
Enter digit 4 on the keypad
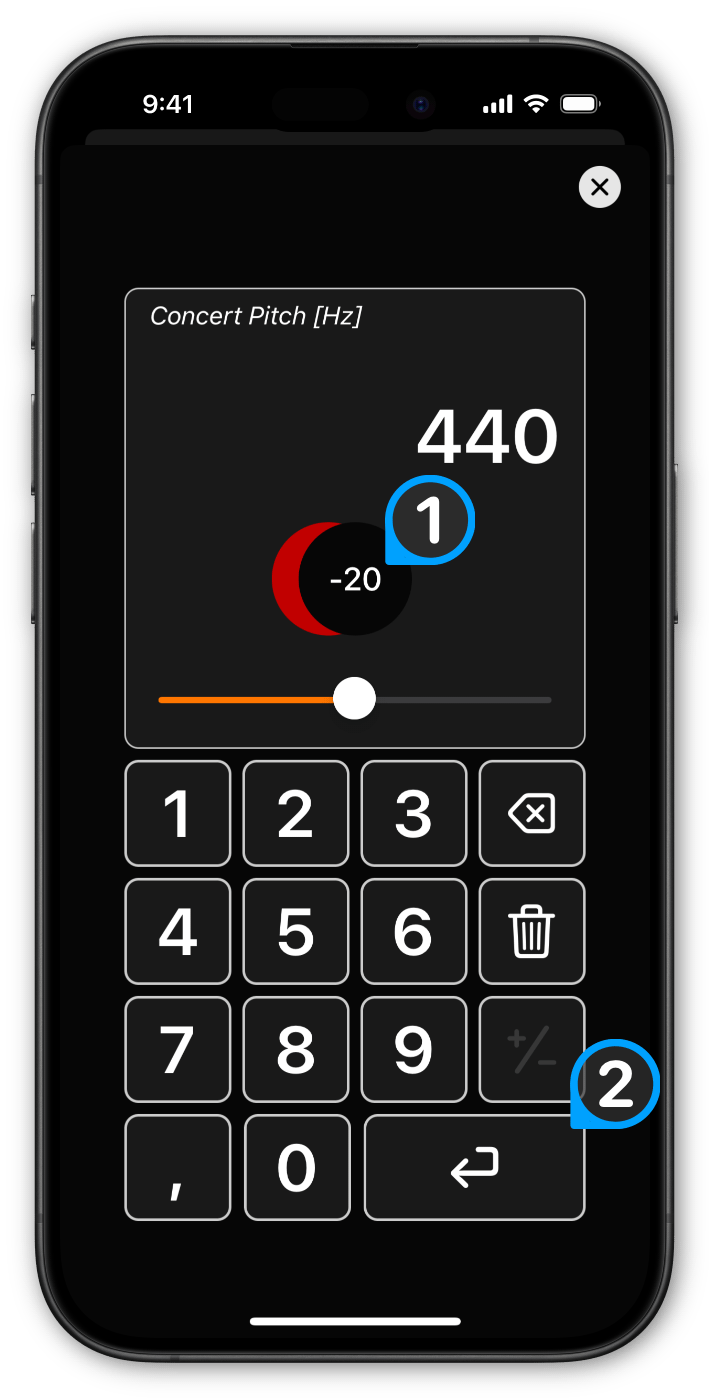click(178, 931)
